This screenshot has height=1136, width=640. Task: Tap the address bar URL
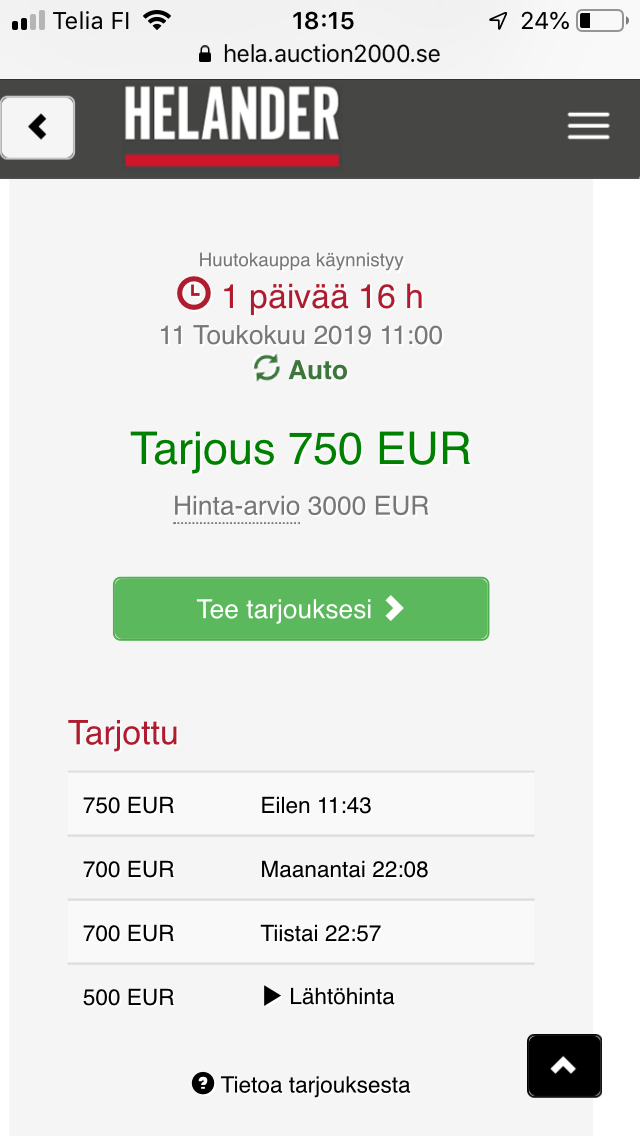tap(320, 54)
